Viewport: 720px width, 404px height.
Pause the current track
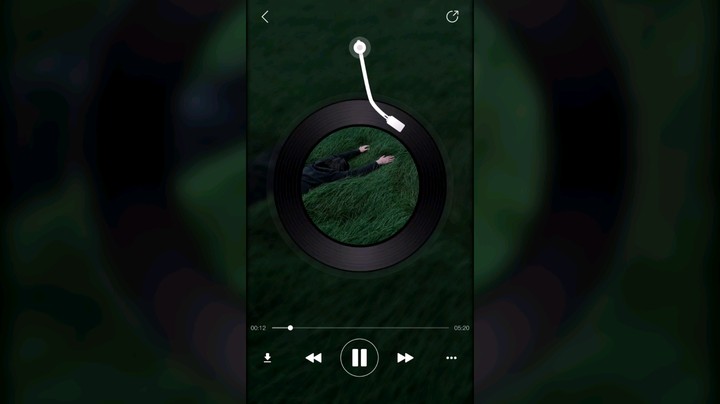point(359,357)
